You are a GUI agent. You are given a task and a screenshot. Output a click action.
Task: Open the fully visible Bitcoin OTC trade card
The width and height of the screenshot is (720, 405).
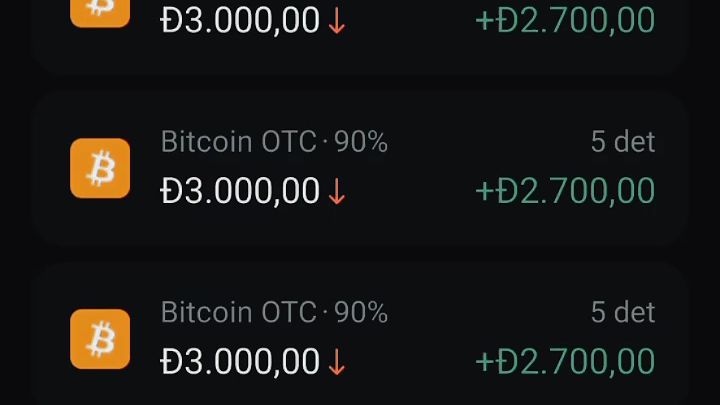tap(358, 167)
